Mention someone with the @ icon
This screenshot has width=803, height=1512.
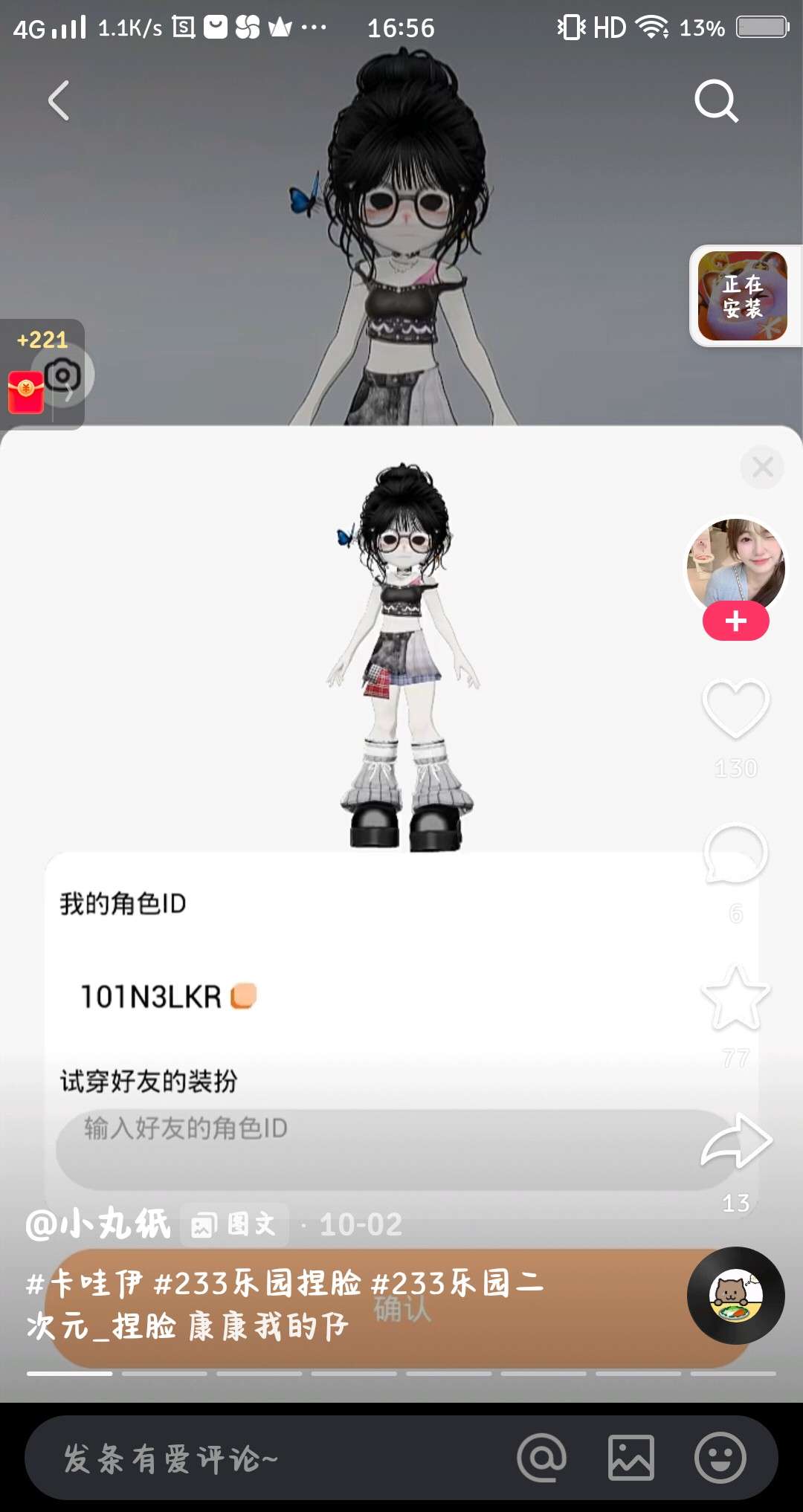pos(542,1458)
